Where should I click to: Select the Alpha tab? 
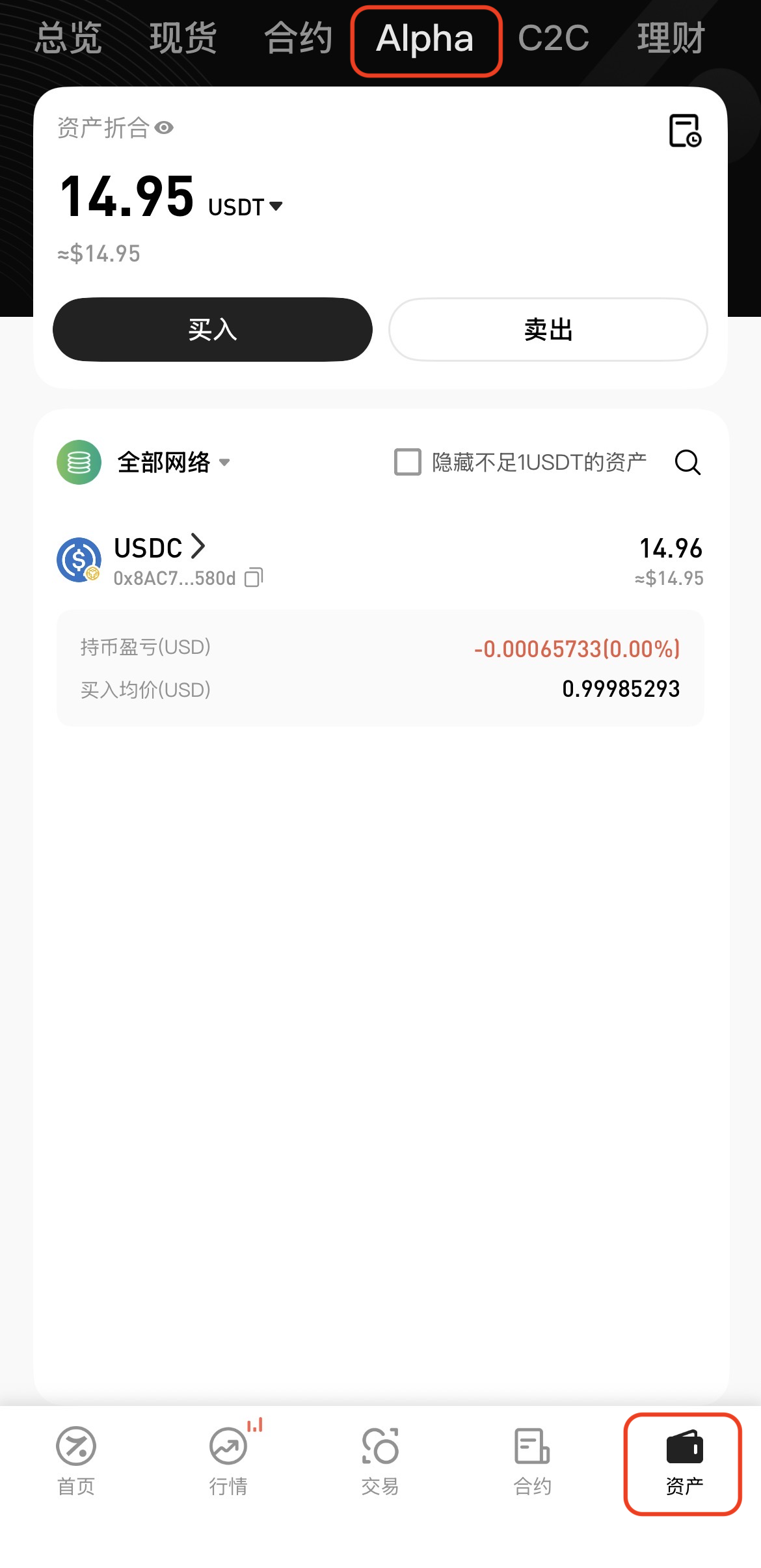(x=425, y=39)
